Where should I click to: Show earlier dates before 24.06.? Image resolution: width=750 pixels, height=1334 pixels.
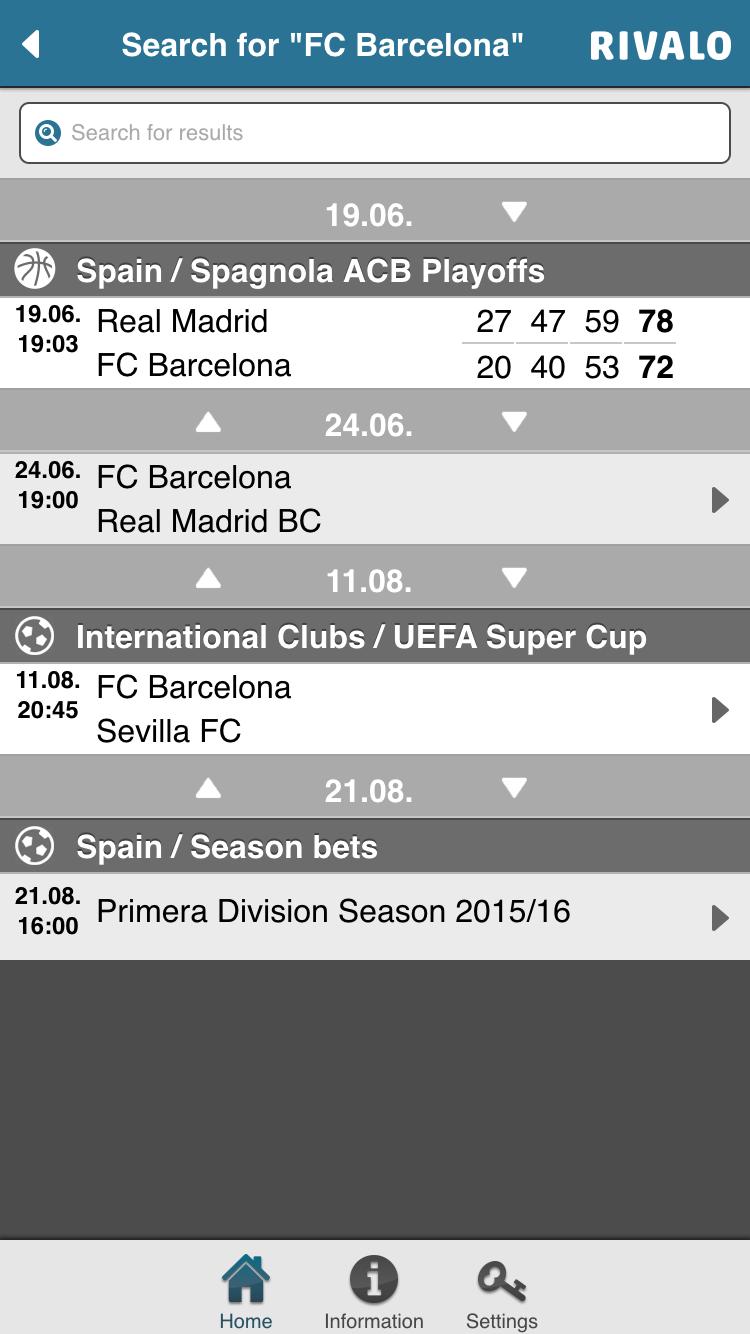pyautogui.click(x=208, y=422)
